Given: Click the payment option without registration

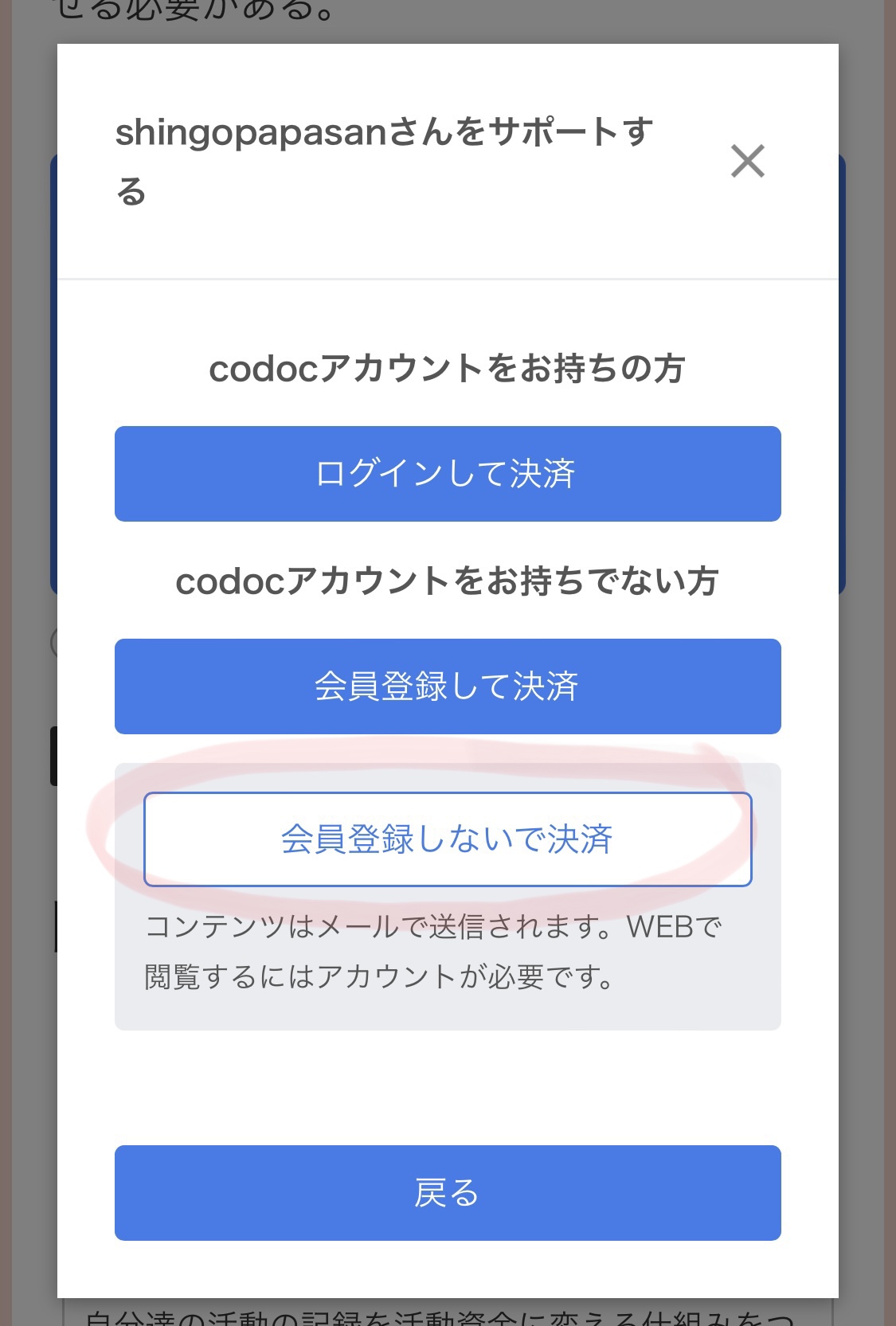Looking at the screenshot, I should point(448,837).
